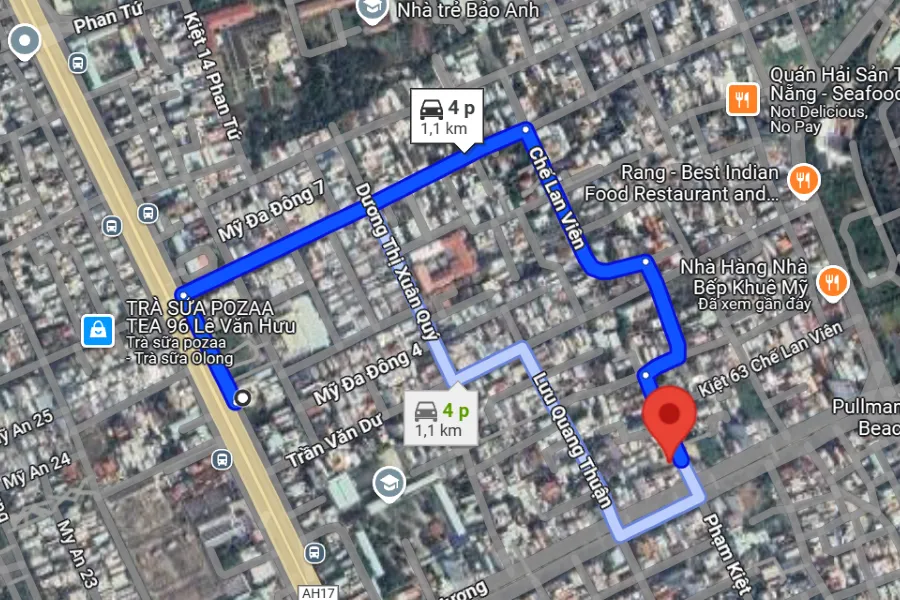The width and height of the screenshot is (900, 600).
Task: Open Nhà trẻ Bảo Anh school marker
Action: pos(373,11)
